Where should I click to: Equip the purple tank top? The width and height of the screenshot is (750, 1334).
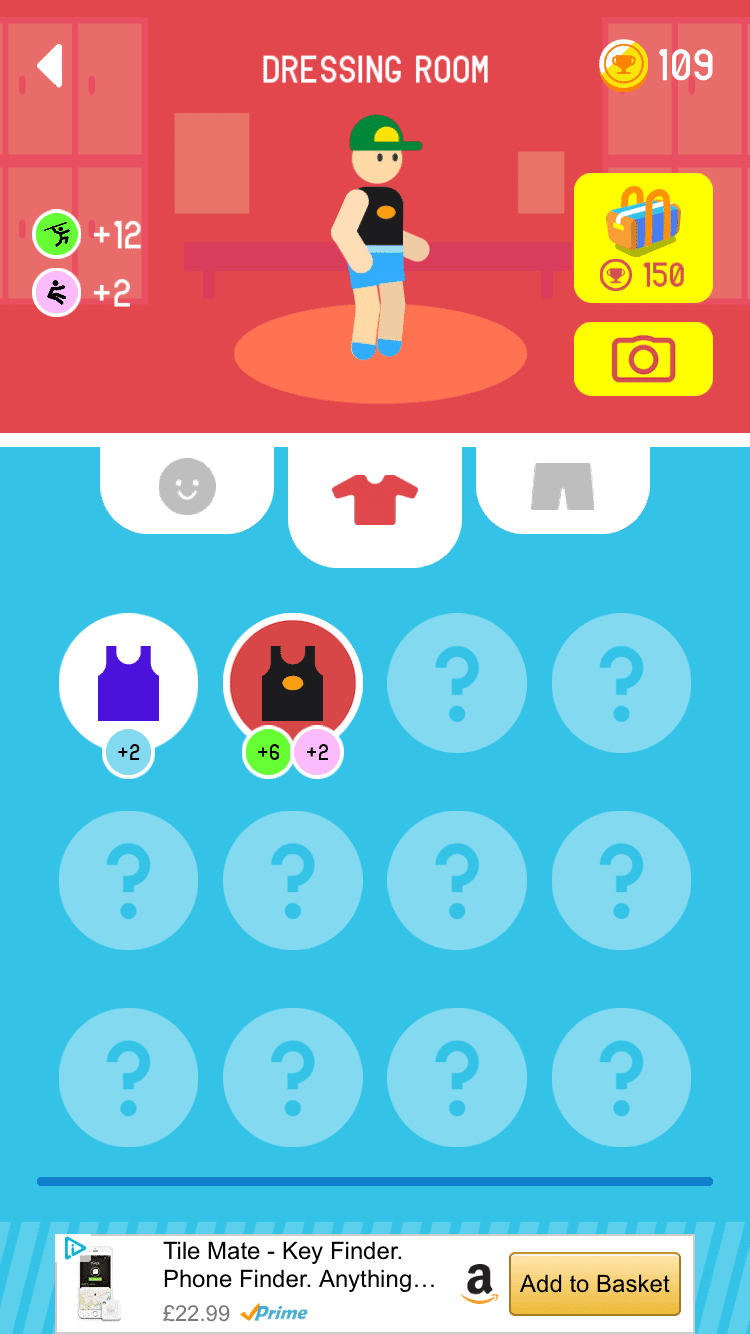[x=128, y=683]
